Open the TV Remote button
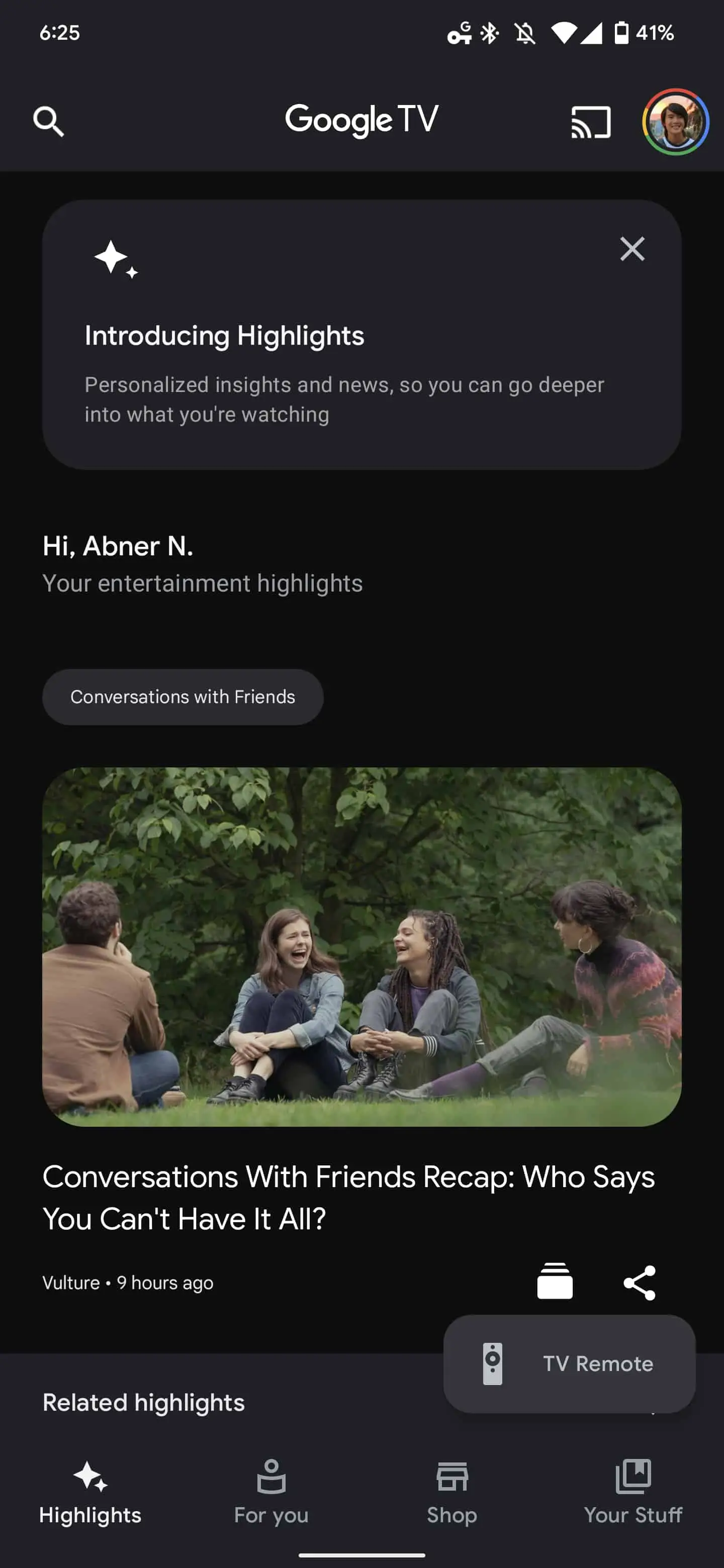 (x=569, y=1363)
